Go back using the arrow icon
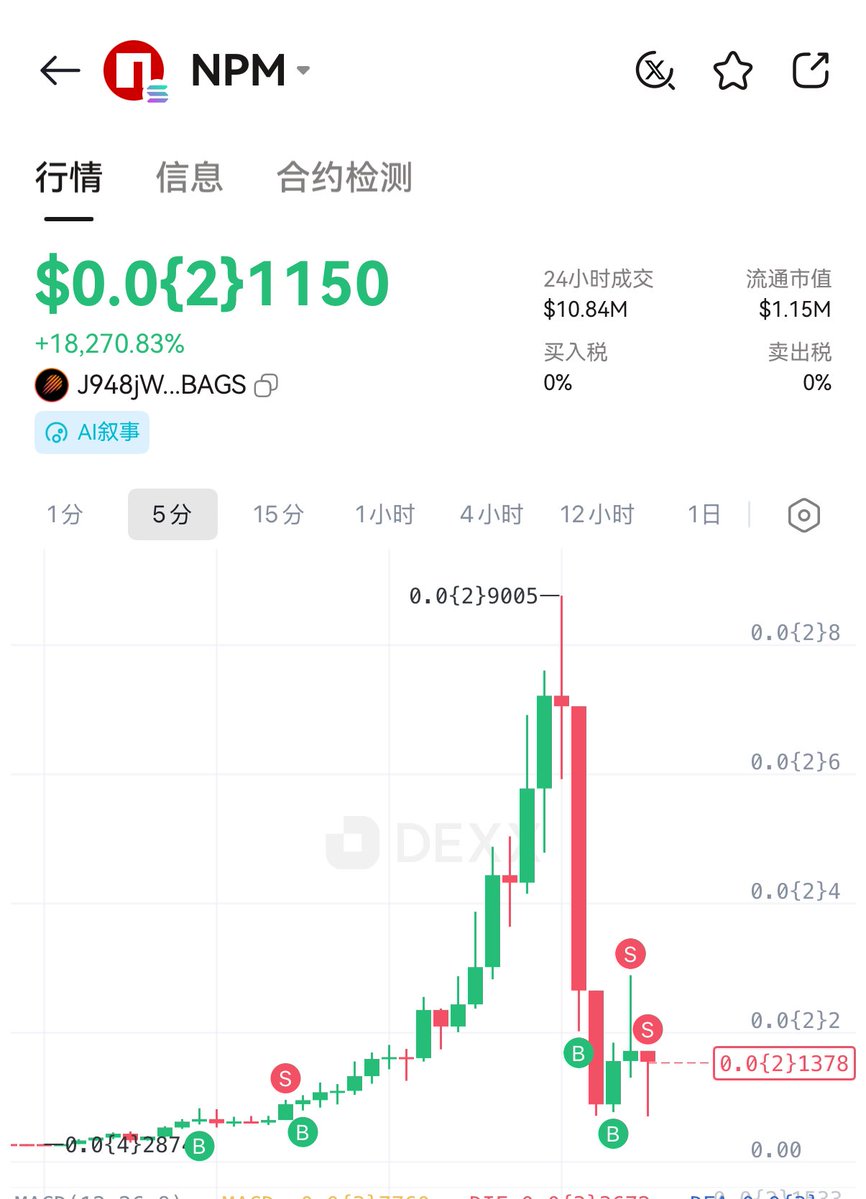 (x=60, y=71)
